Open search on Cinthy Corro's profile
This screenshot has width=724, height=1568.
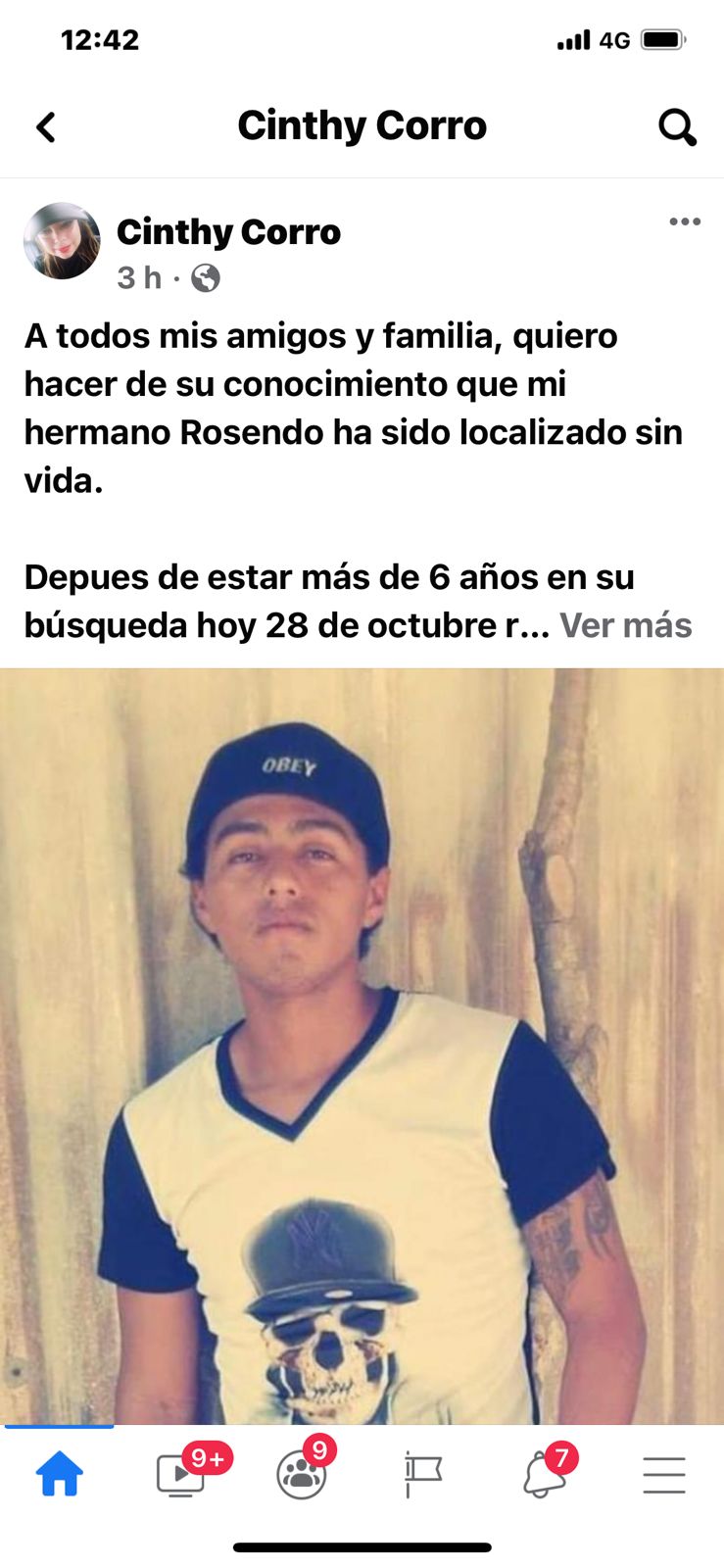pyautogui.click(x=677, y=127)
